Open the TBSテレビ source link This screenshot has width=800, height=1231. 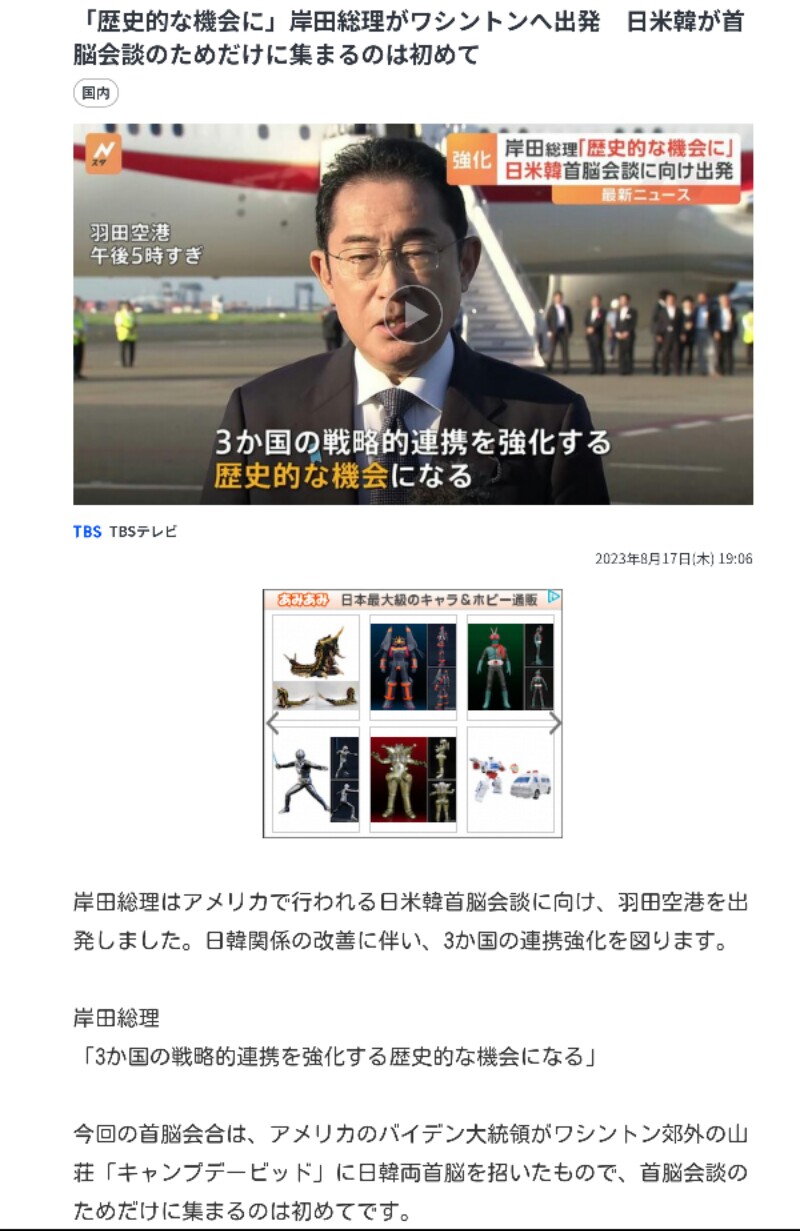(125, 532)
